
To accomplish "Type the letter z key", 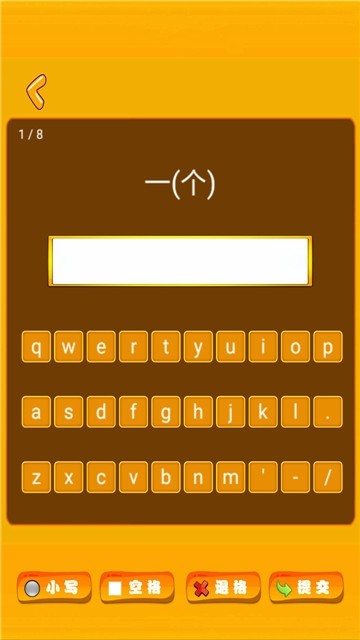I will click(x=36, y=477).
